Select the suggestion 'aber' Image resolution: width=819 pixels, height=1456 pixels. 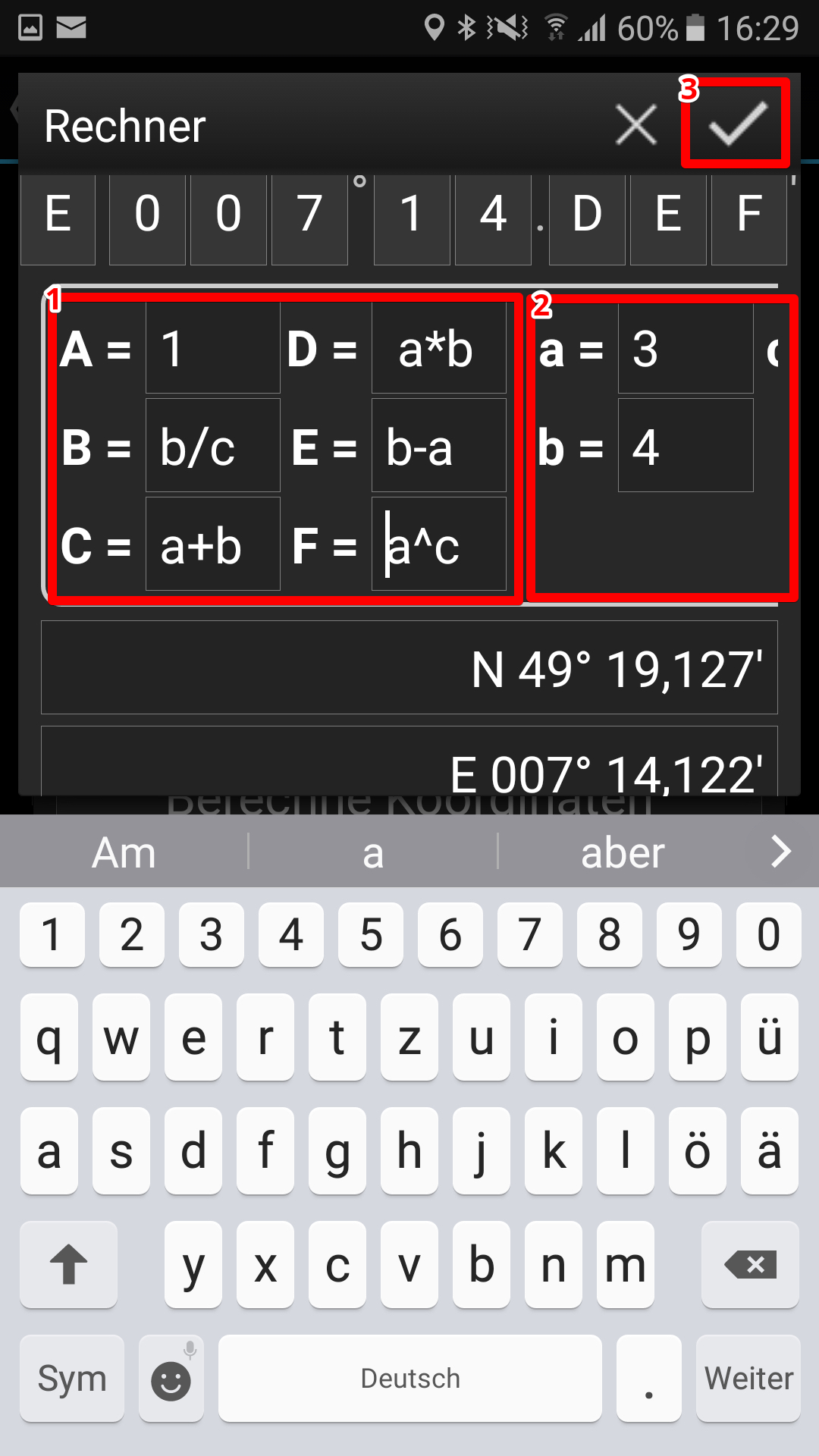(x=623, y=852)
